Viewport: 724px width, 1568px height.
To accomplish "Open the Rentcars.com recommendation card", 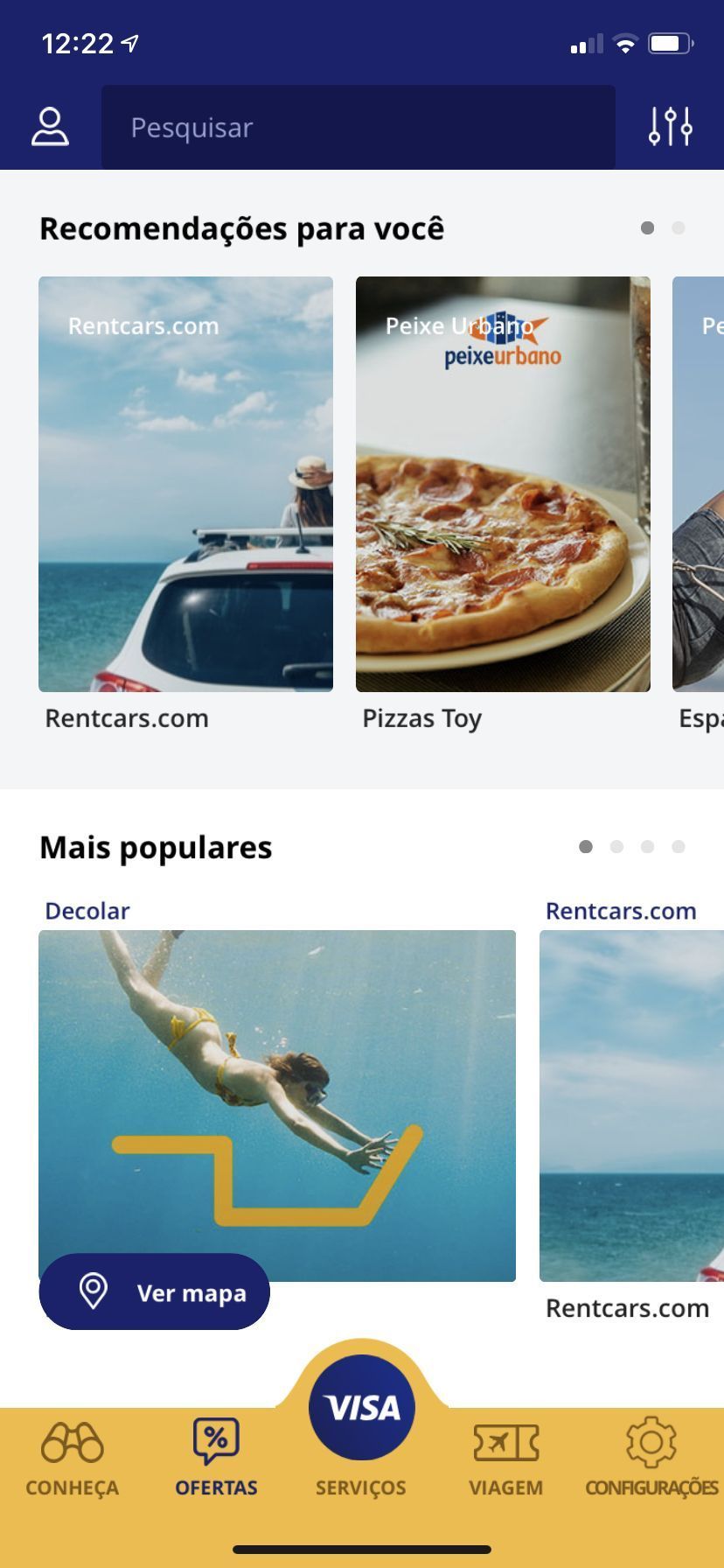I will tap(185, 484).
